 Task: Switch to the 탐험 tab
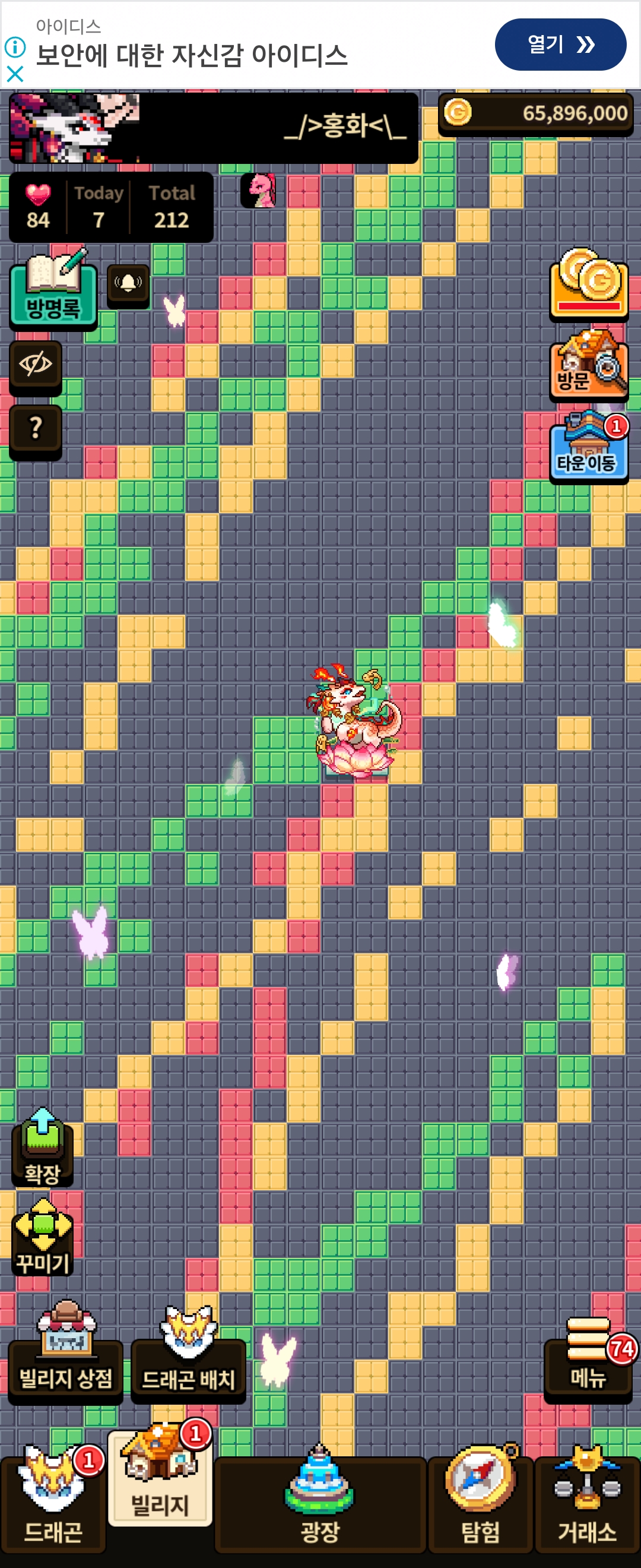(480, 1502)
